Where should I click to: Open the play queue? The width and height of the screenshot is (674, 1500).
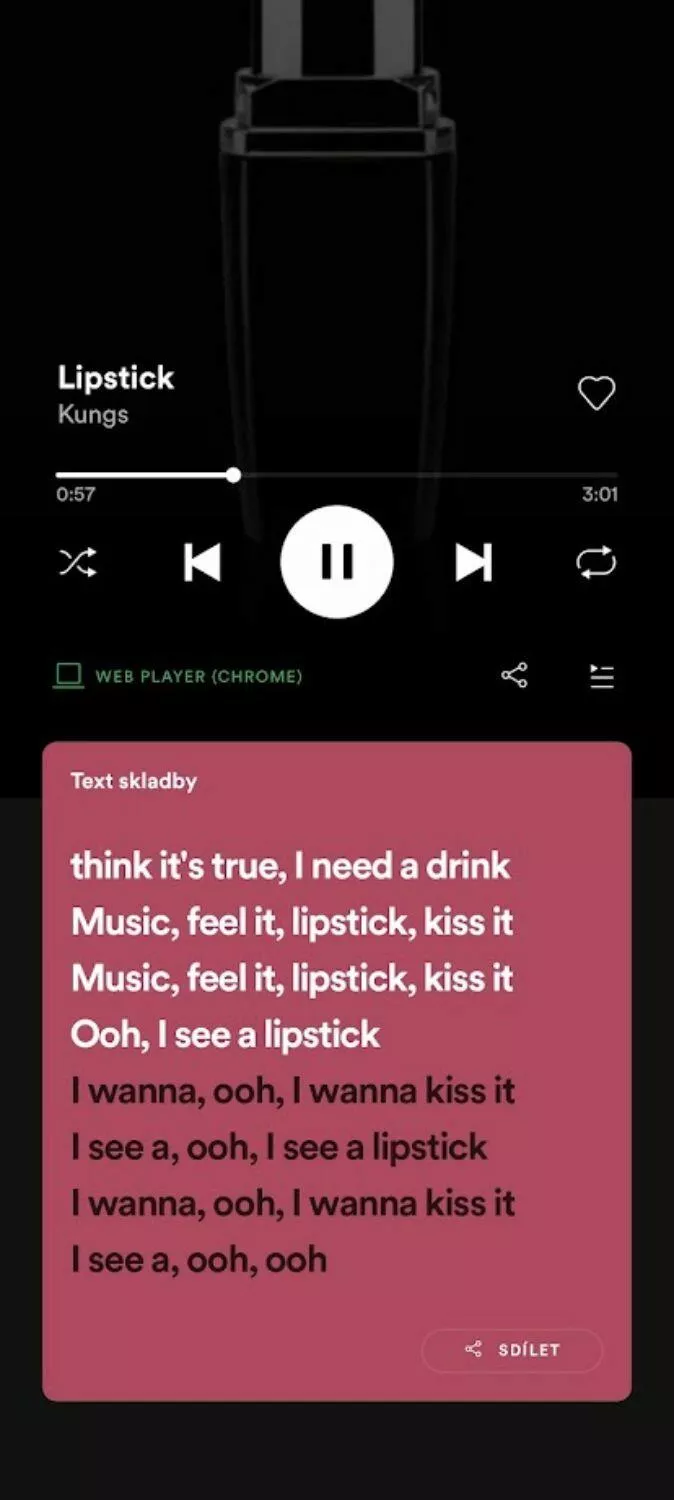[601, 677]
